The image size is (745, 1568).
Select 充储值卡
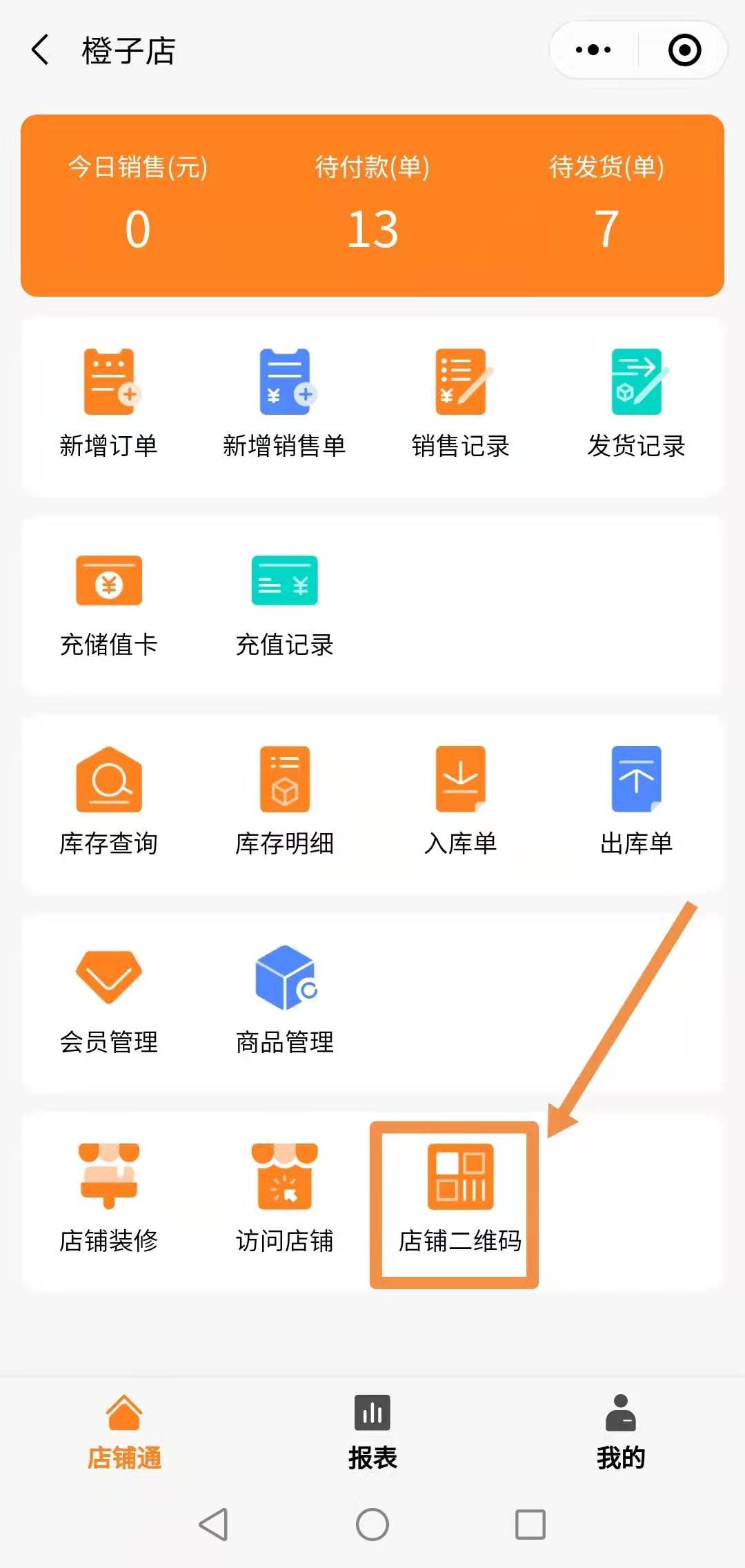(x=109, y=604)
